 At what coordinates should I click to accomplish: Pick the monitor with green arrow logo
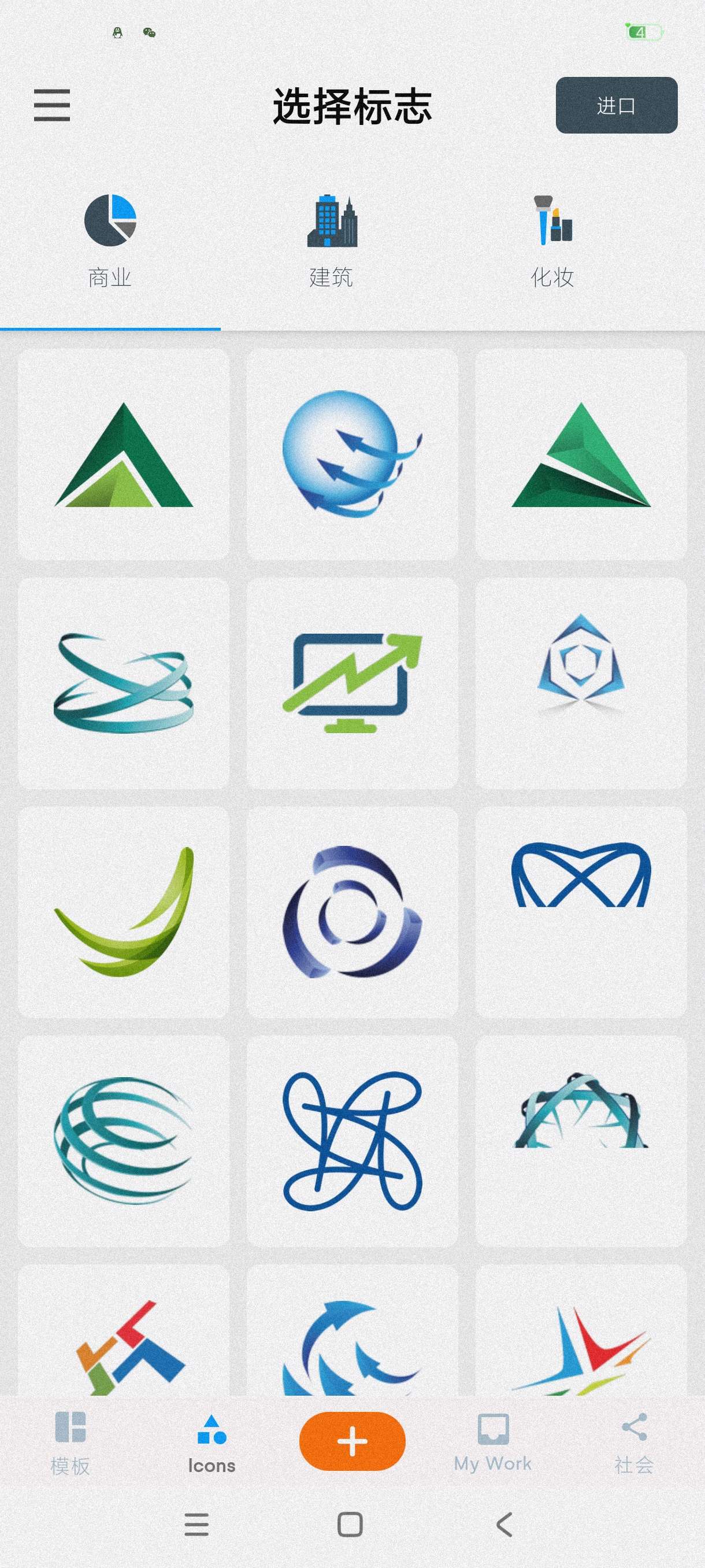351,683
